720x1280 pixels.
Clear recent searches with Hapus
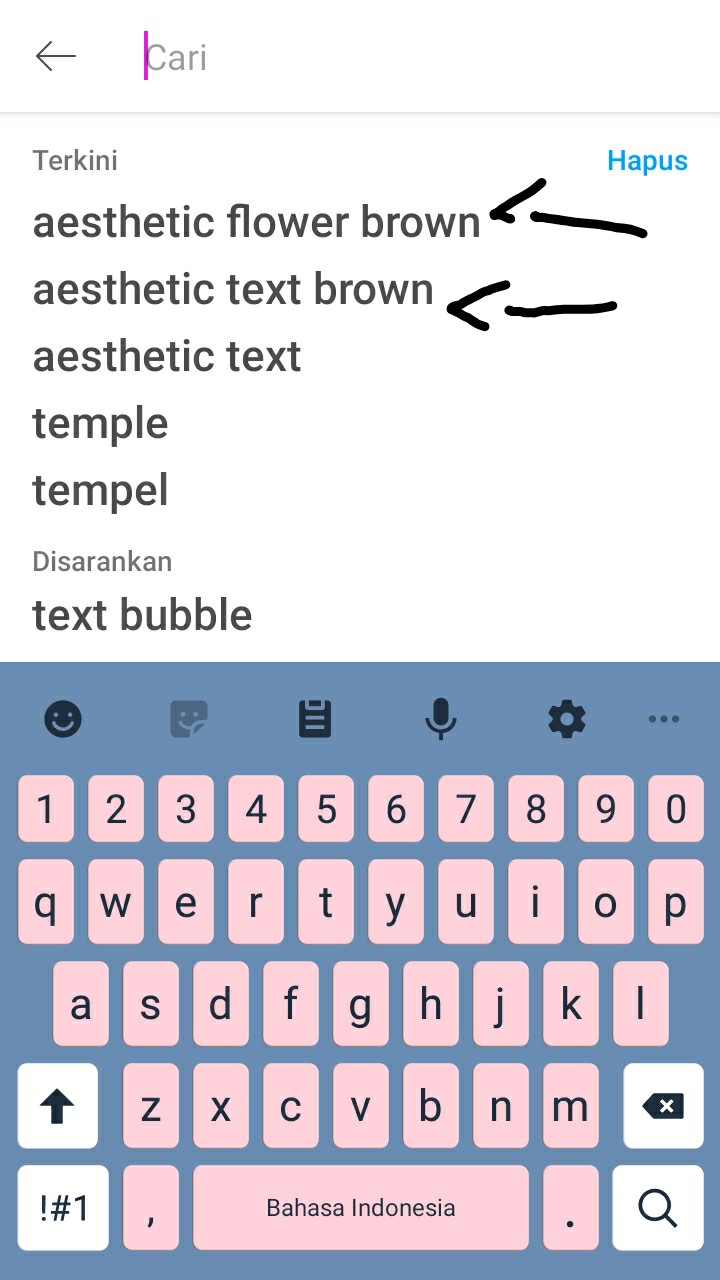[647, 161]
